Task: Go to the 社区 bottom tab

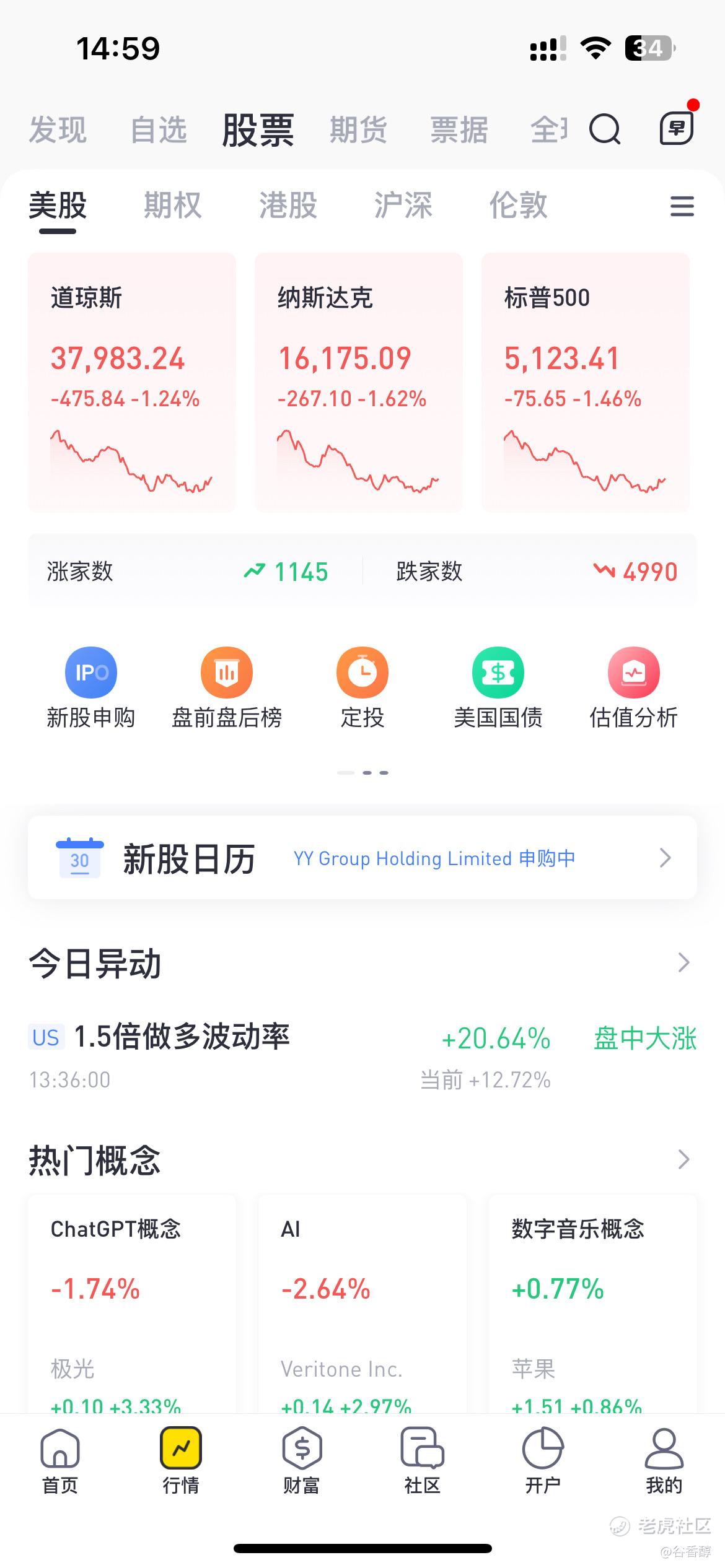Action: (x=423, y=1461)
